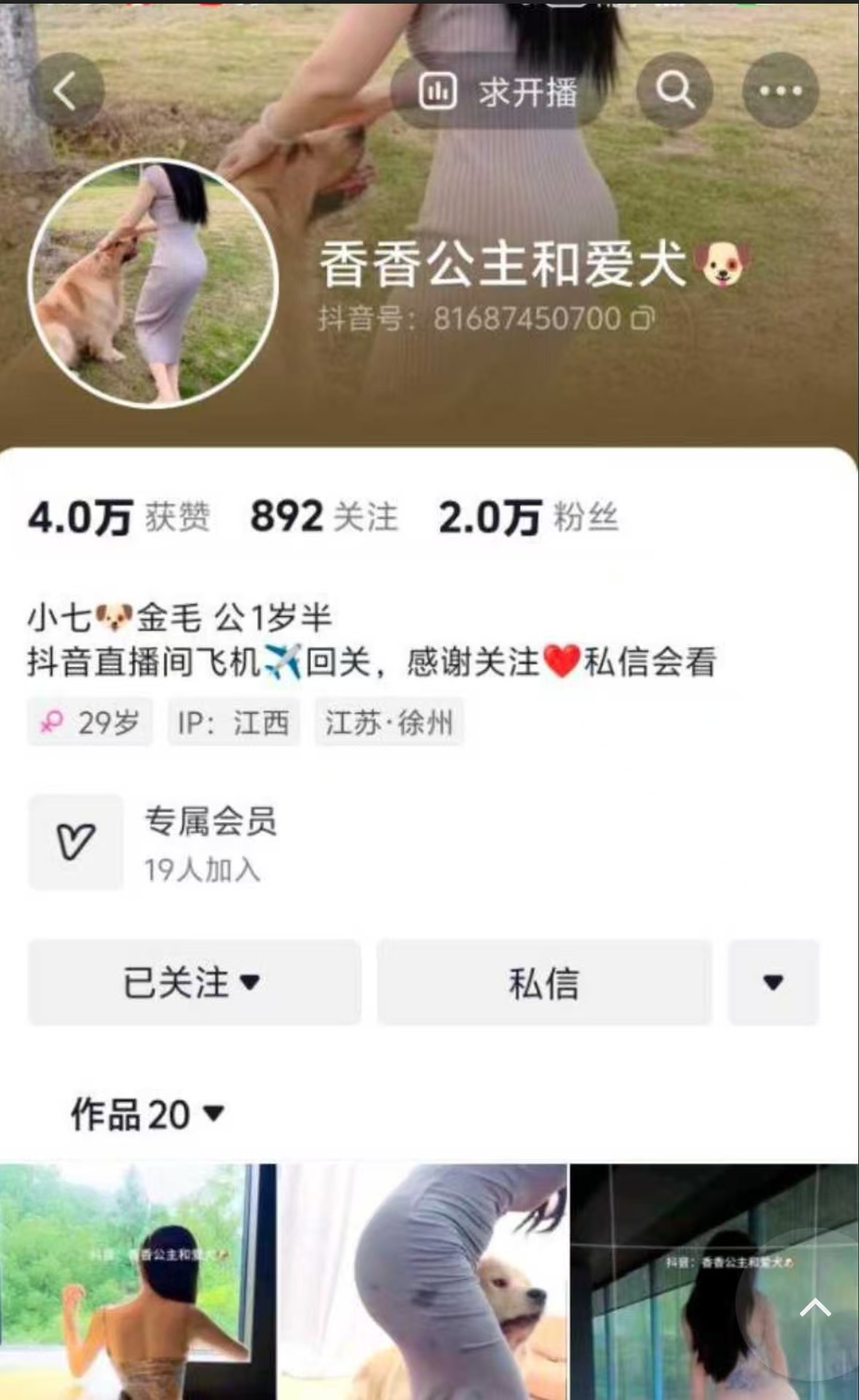The width and height of the screenshot is (859, 1400).
Task: Click the IP 江西 location tag
Action: [234, 723]
